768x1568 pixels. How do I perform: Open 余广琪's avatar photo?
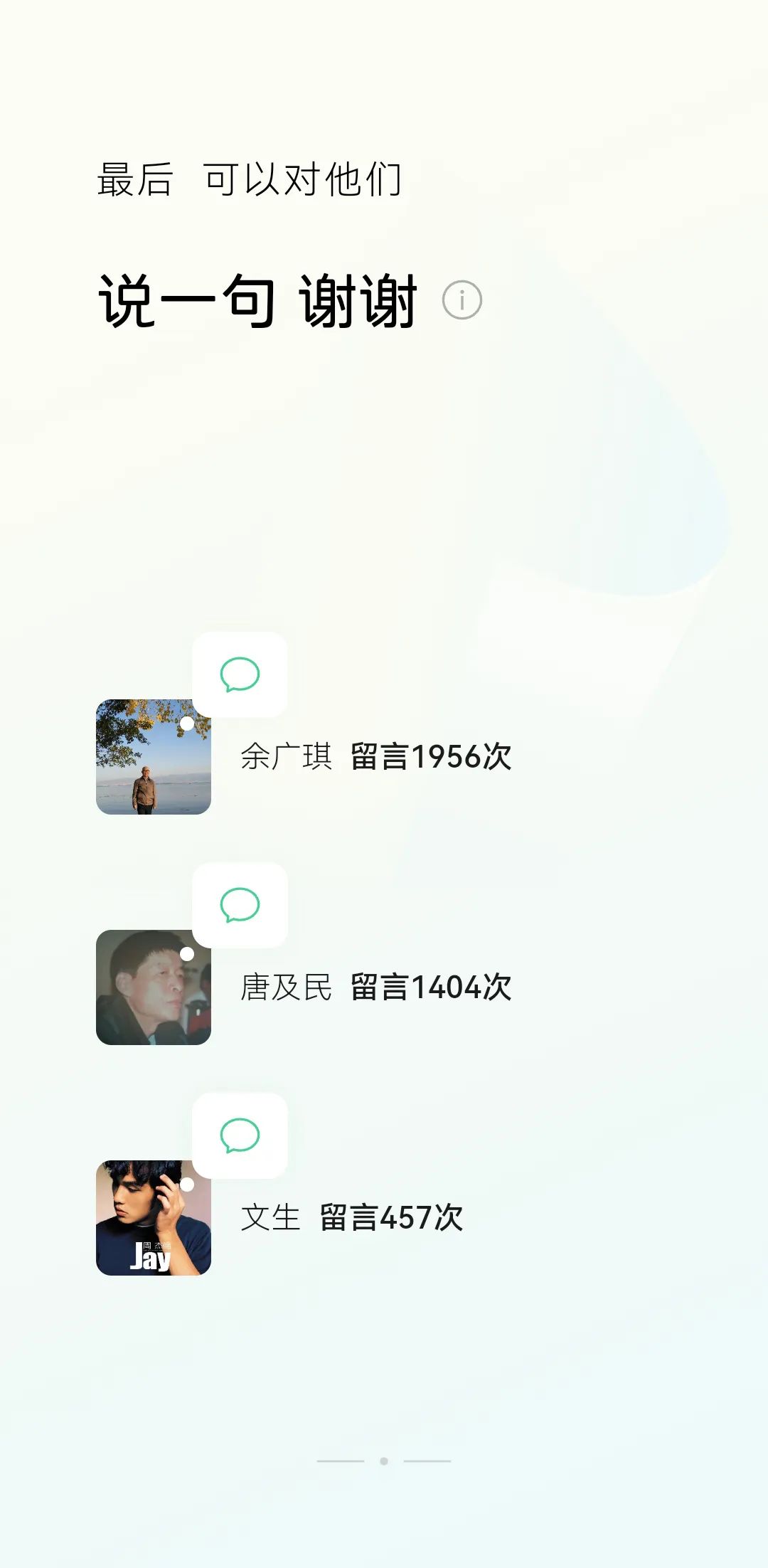click(x=153, y=757)
